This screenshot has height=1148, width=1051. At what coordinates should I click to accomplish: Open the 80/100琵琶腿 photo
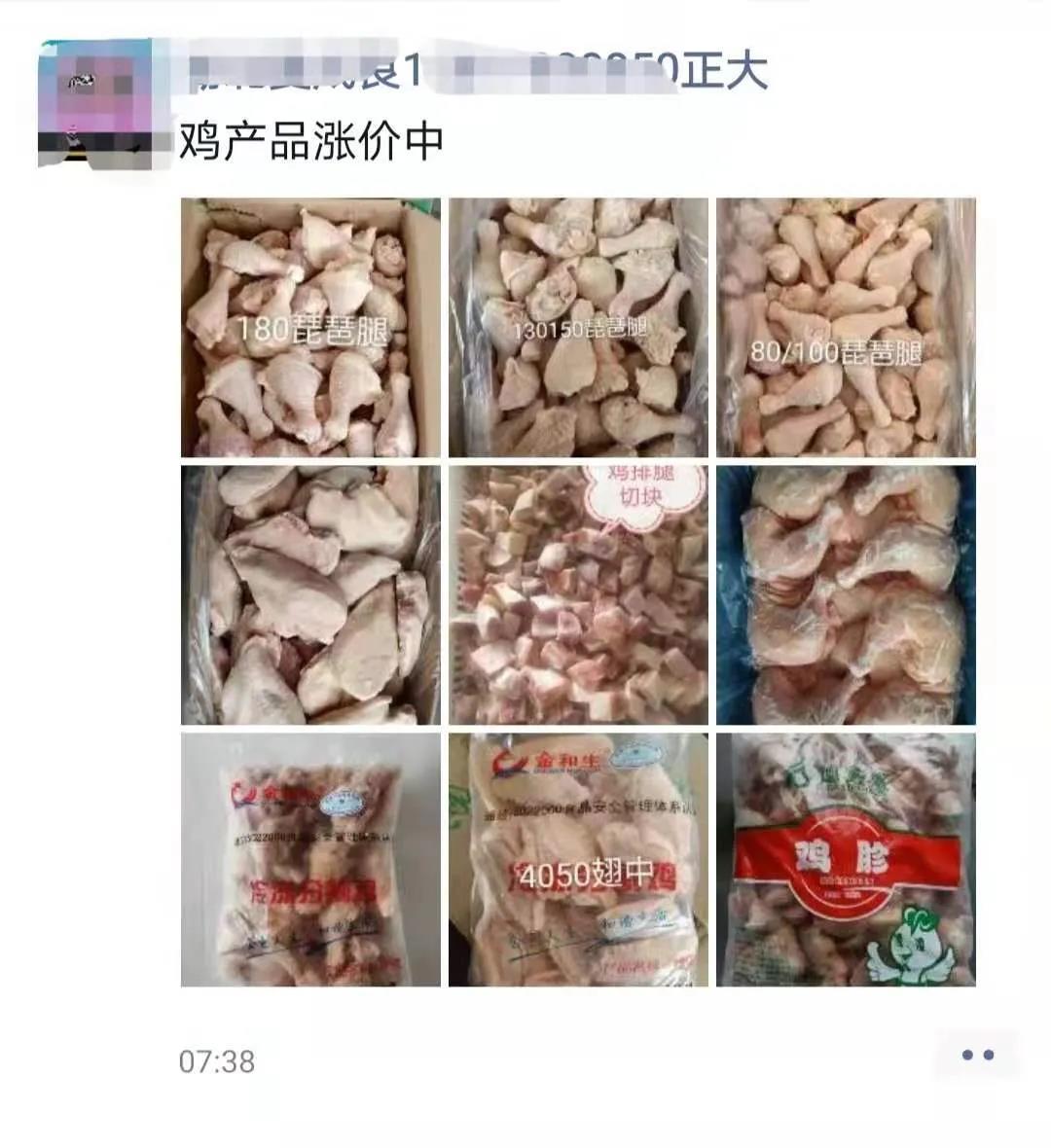click(846, 328)
